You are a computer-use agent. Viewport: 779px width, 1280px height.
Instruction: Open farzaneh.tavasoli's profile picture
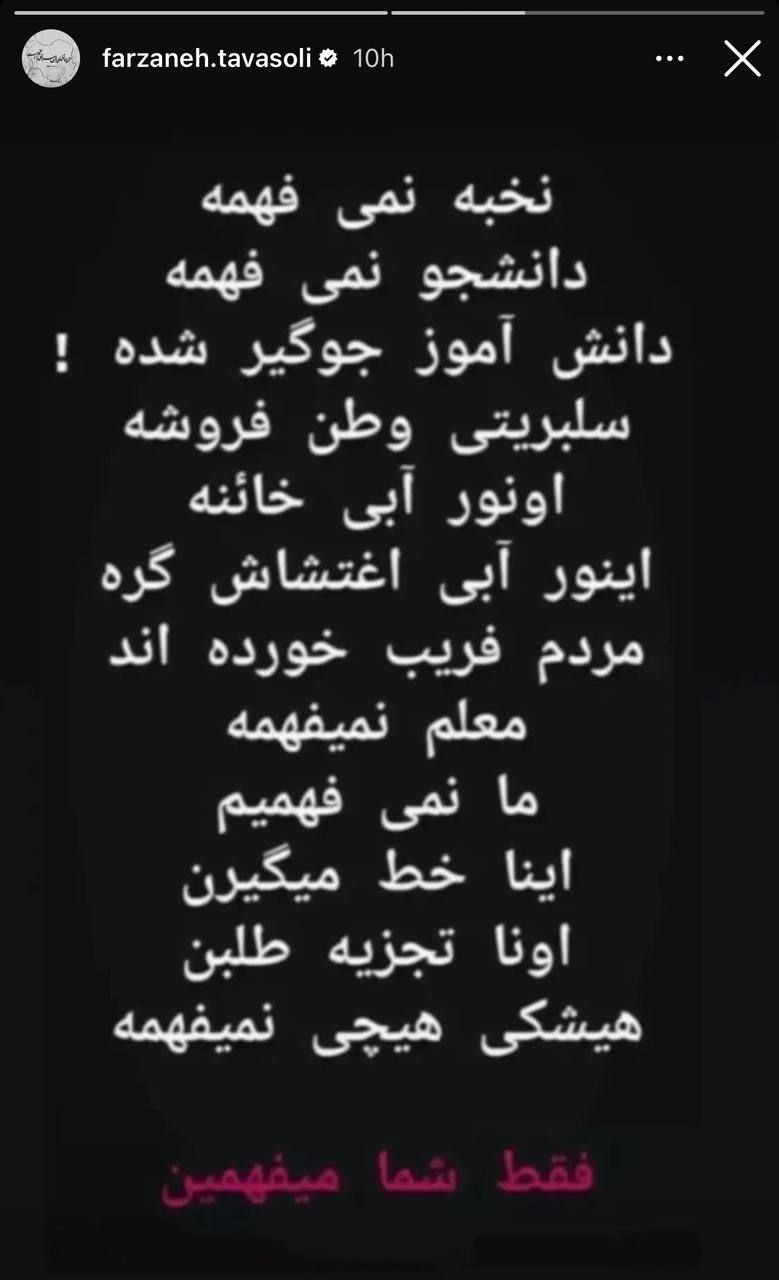point(51,58)
